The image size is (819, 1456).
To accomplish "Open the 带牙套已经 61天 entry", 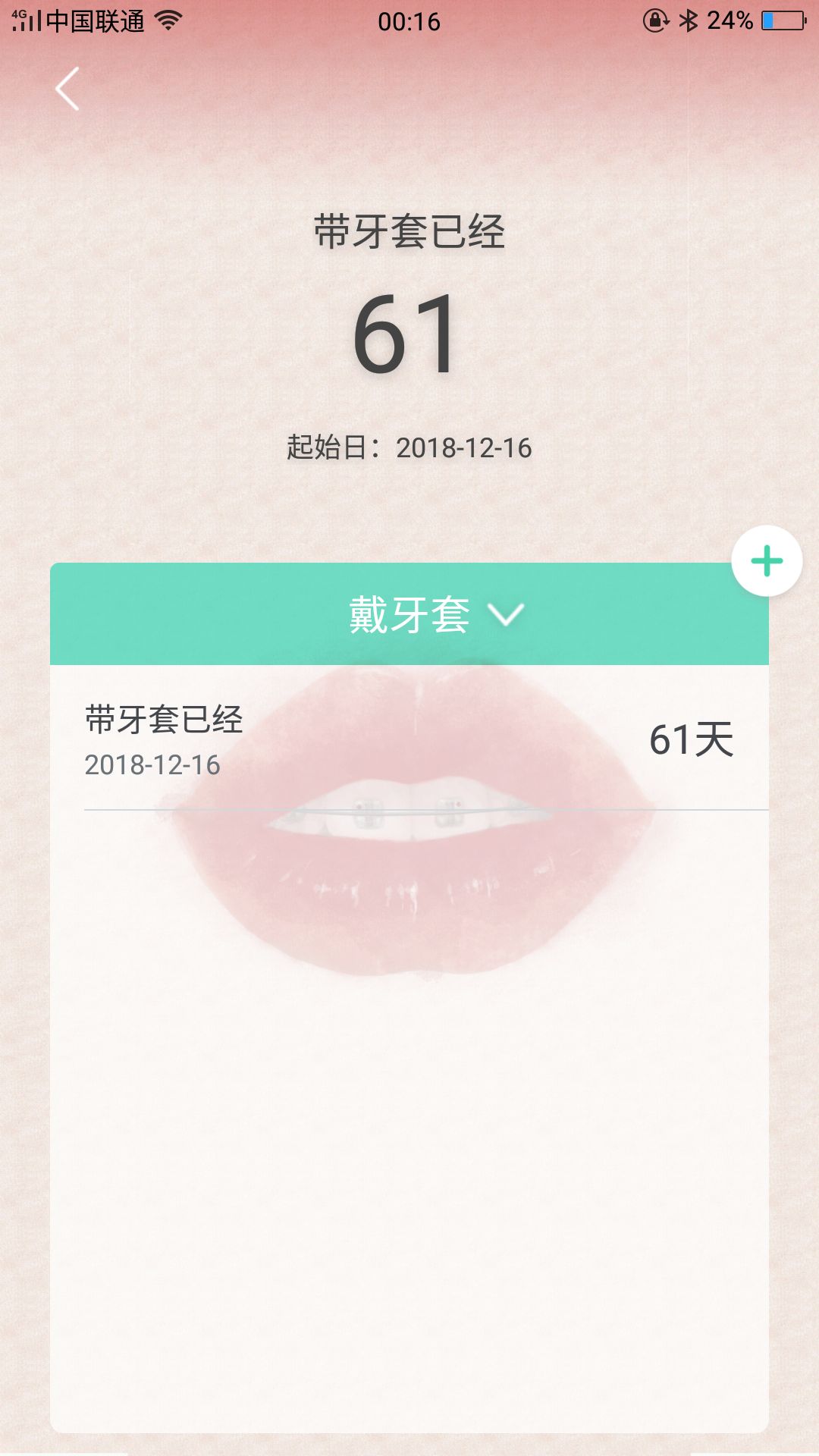I will [409, 739].
